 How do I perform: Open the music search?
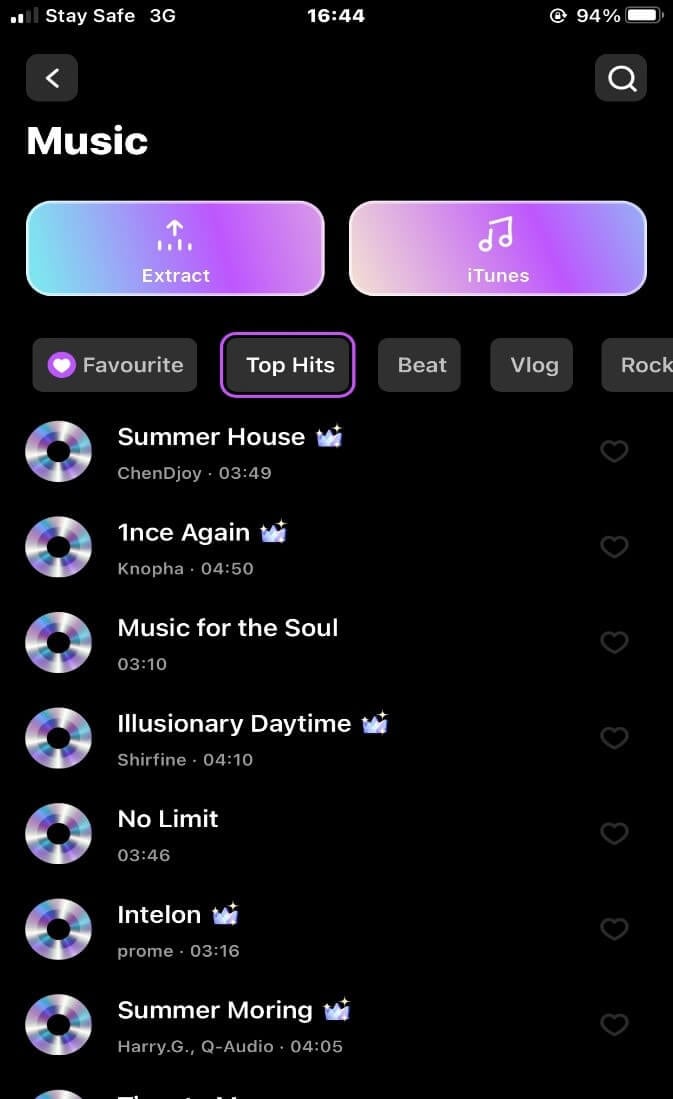[x=621, y=78]
